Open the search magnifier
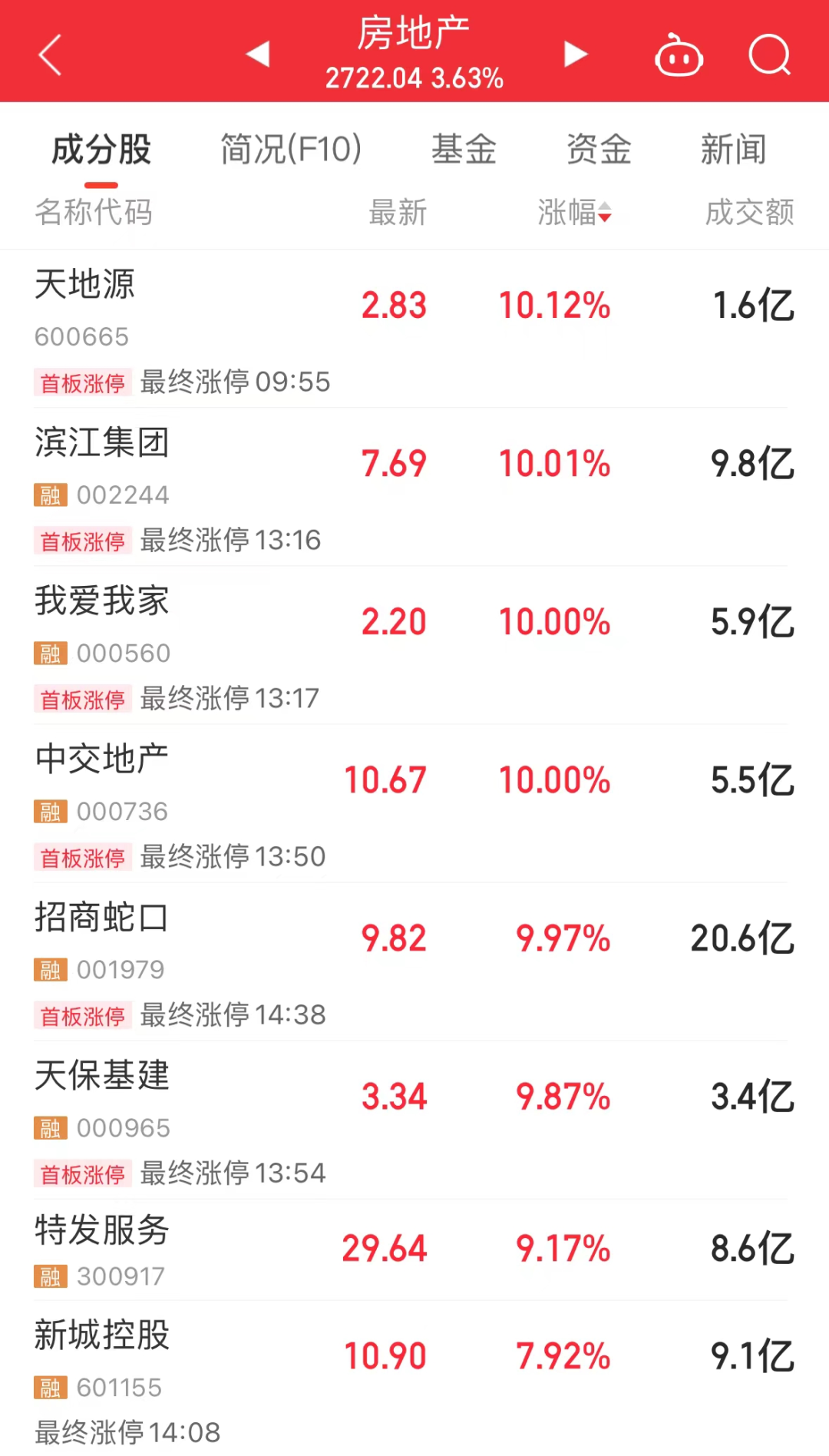Screen dimensions: 829x1456 coord(769,55)
